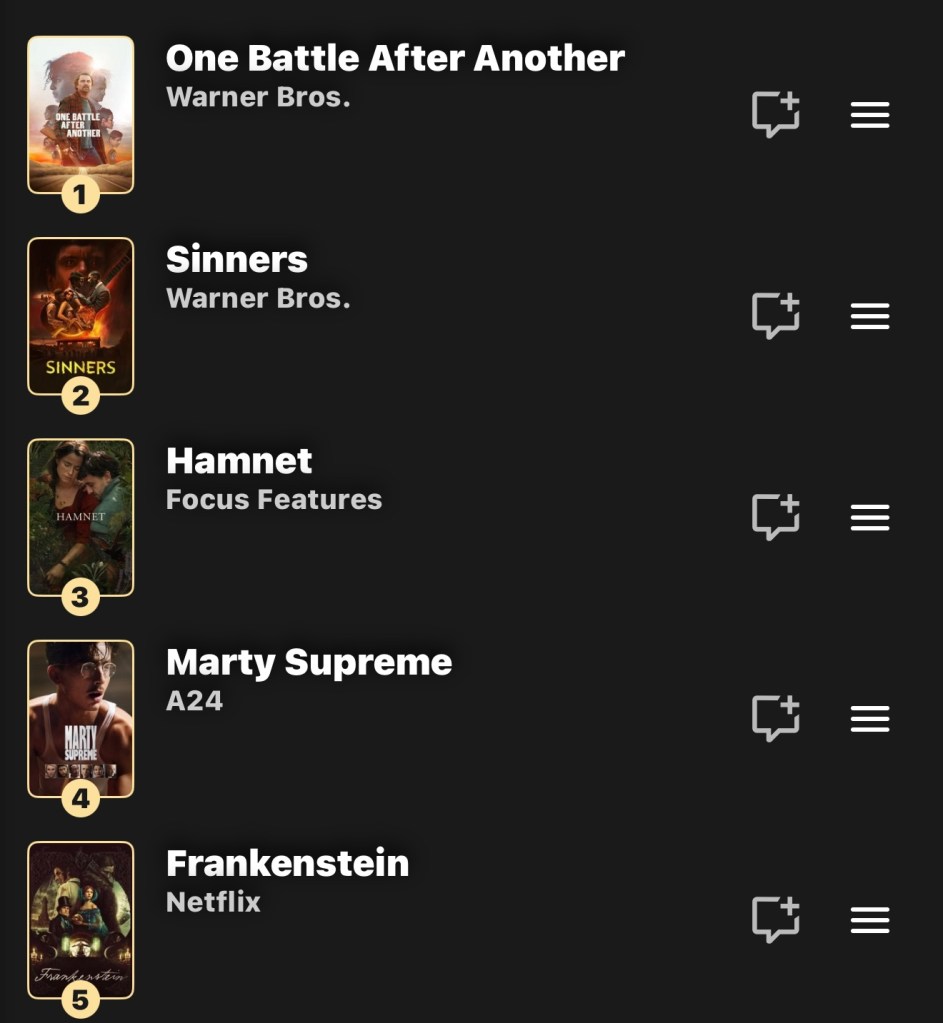Add a comment to One Battle After Another
Image resolution: width=943 pixels, height=1023 pixels.
click(775, 115)
